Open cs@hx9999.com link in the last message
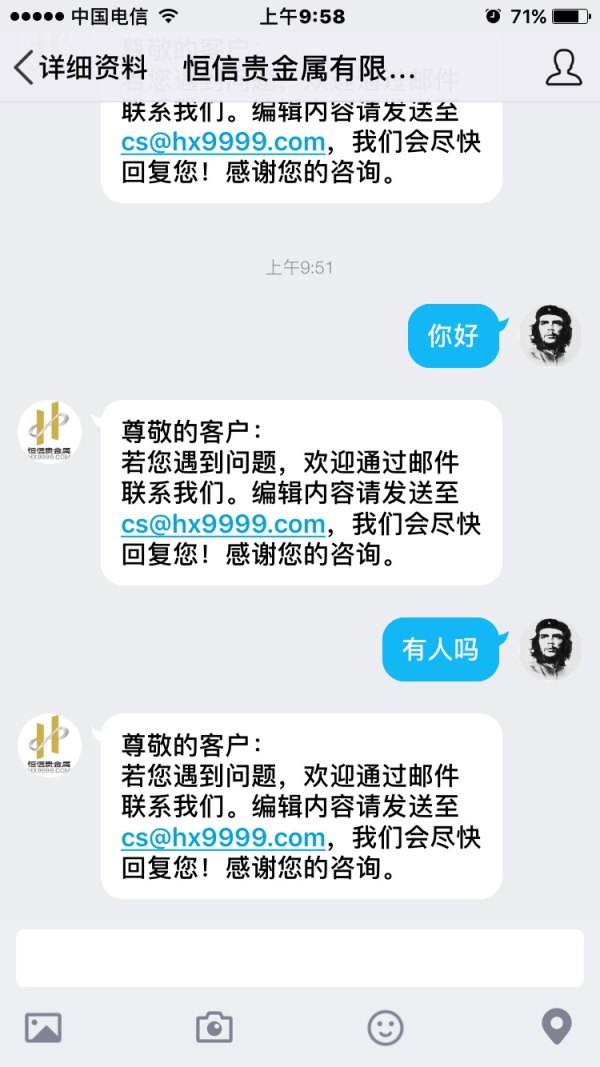600x1067 pixels. (223, 838)
